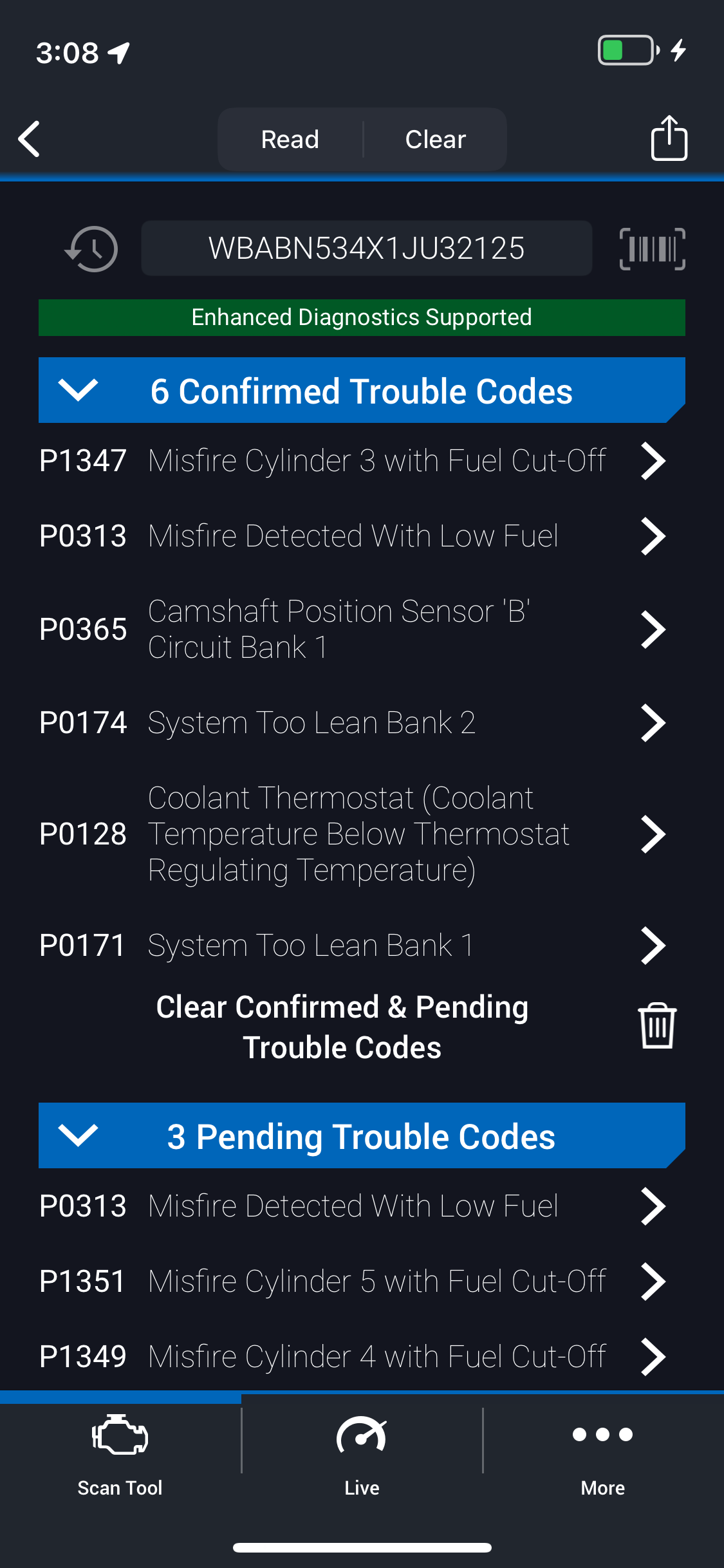
Task: Switch to the Scan Tool tab
Action: [120, 1452]
